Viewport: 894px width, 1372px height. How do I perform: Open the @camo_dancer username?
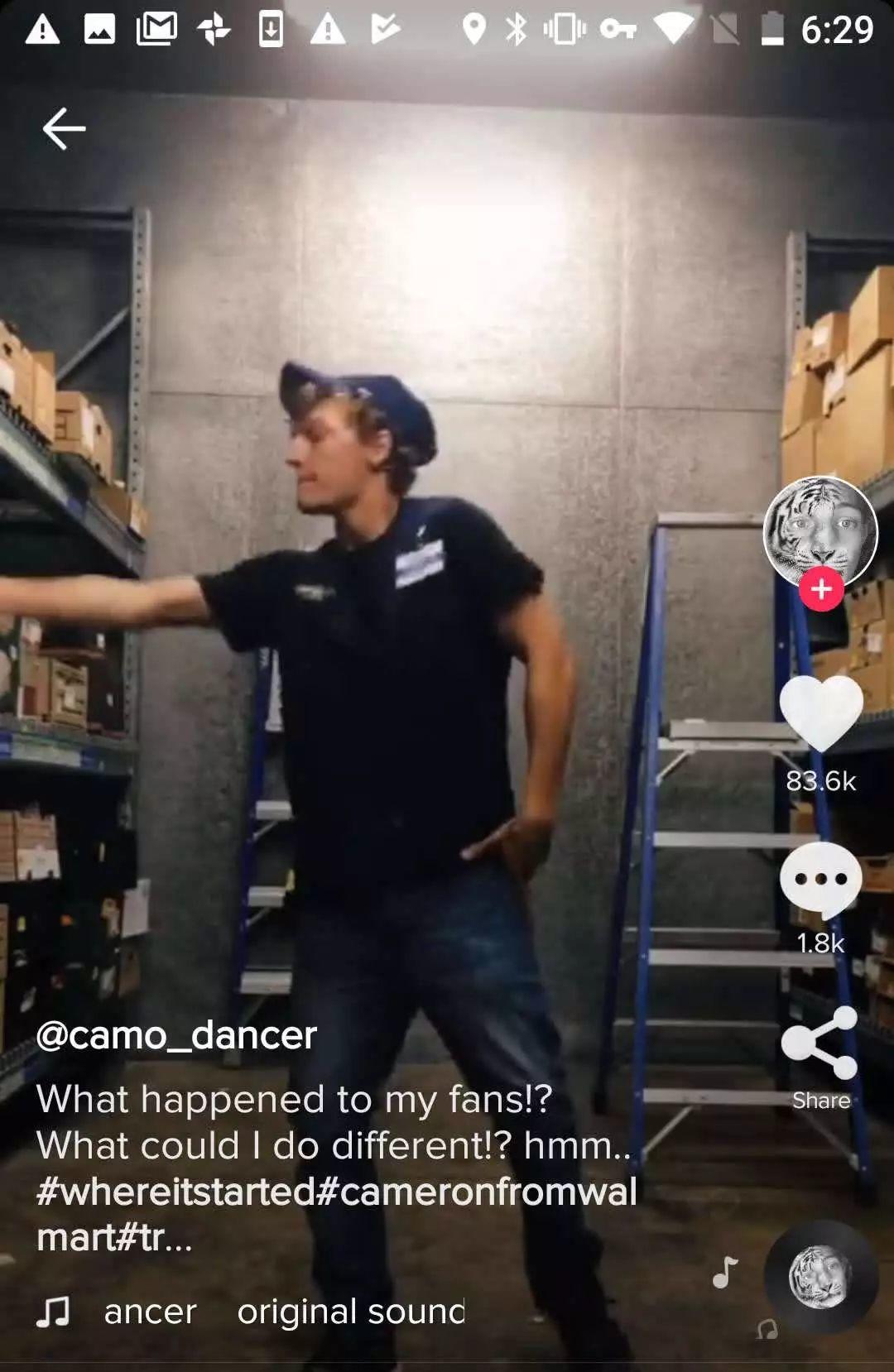pos(176,1035)
